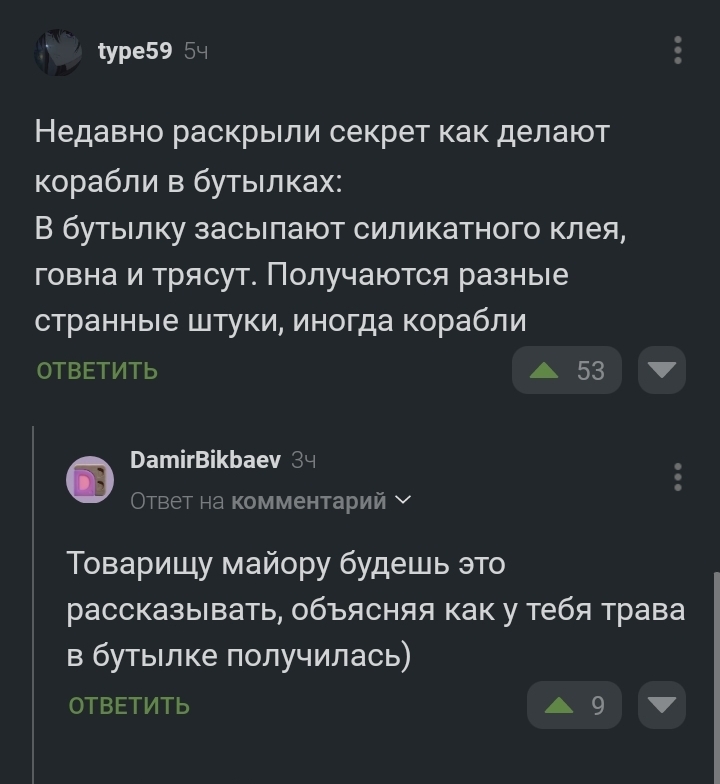720x784 pixels.
Task: Open type59's profile avatar
Action: click(x=59, y=51)
